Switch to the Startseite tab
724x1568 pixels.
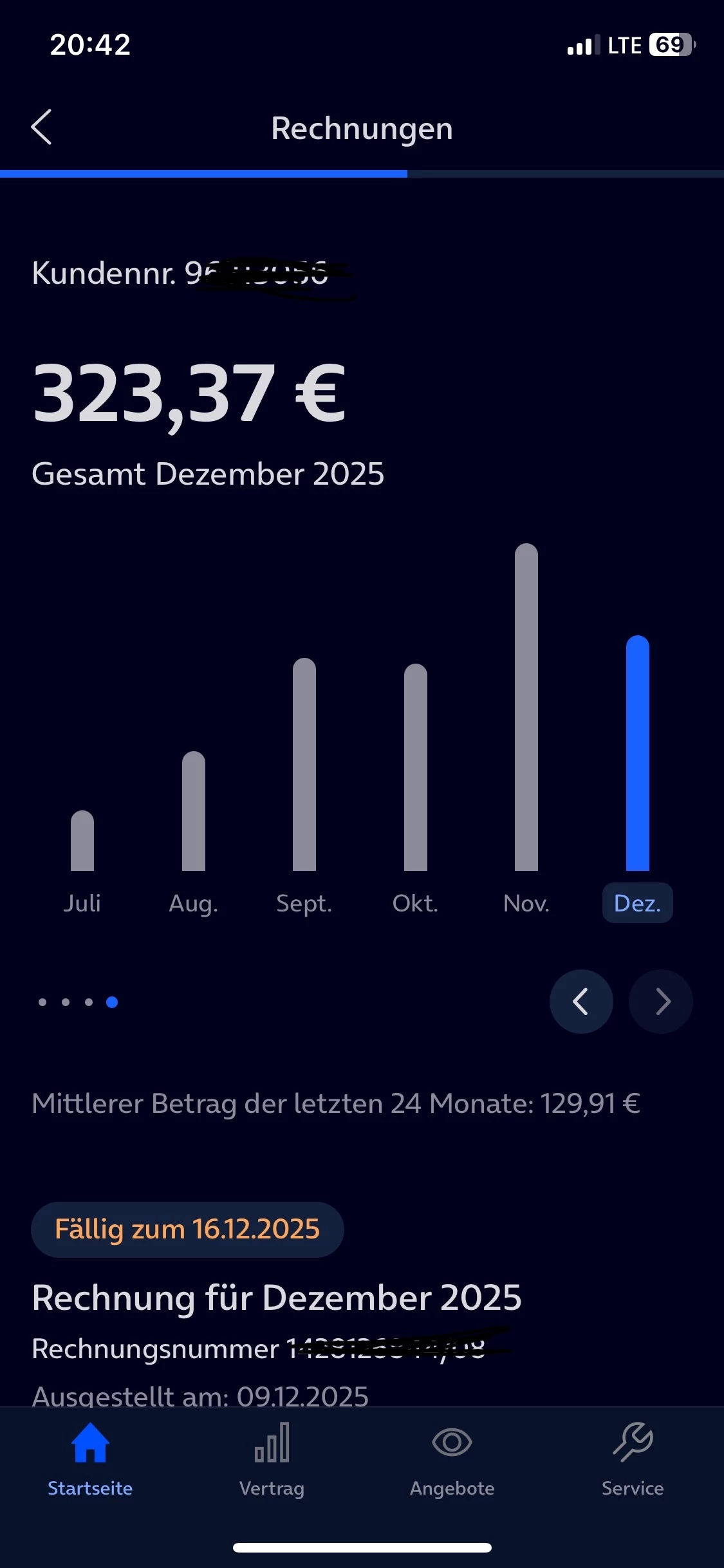tap(90, 1459)
